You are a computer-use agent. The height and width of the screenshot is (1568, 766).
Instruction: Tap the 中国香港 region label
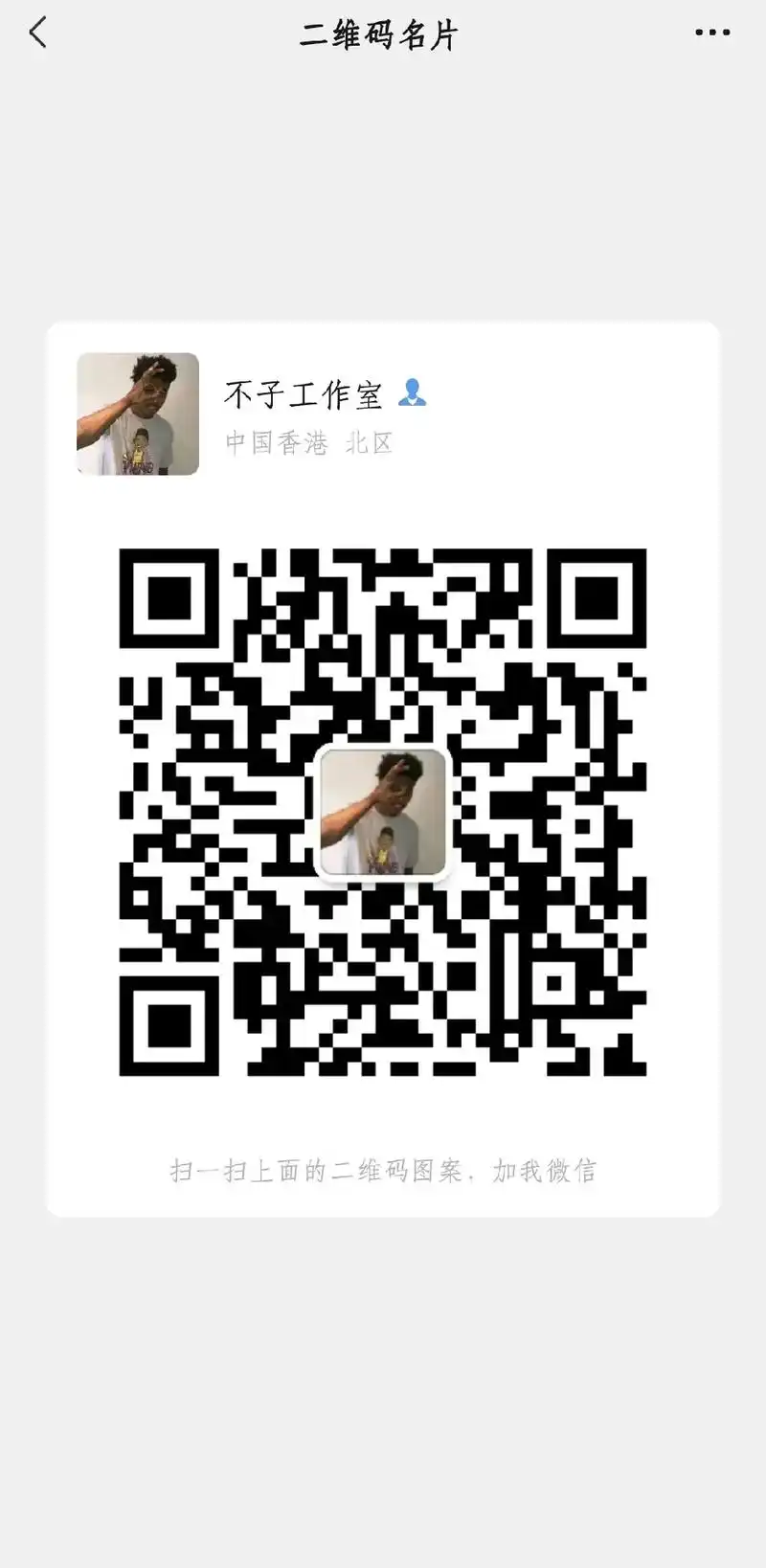277,441
